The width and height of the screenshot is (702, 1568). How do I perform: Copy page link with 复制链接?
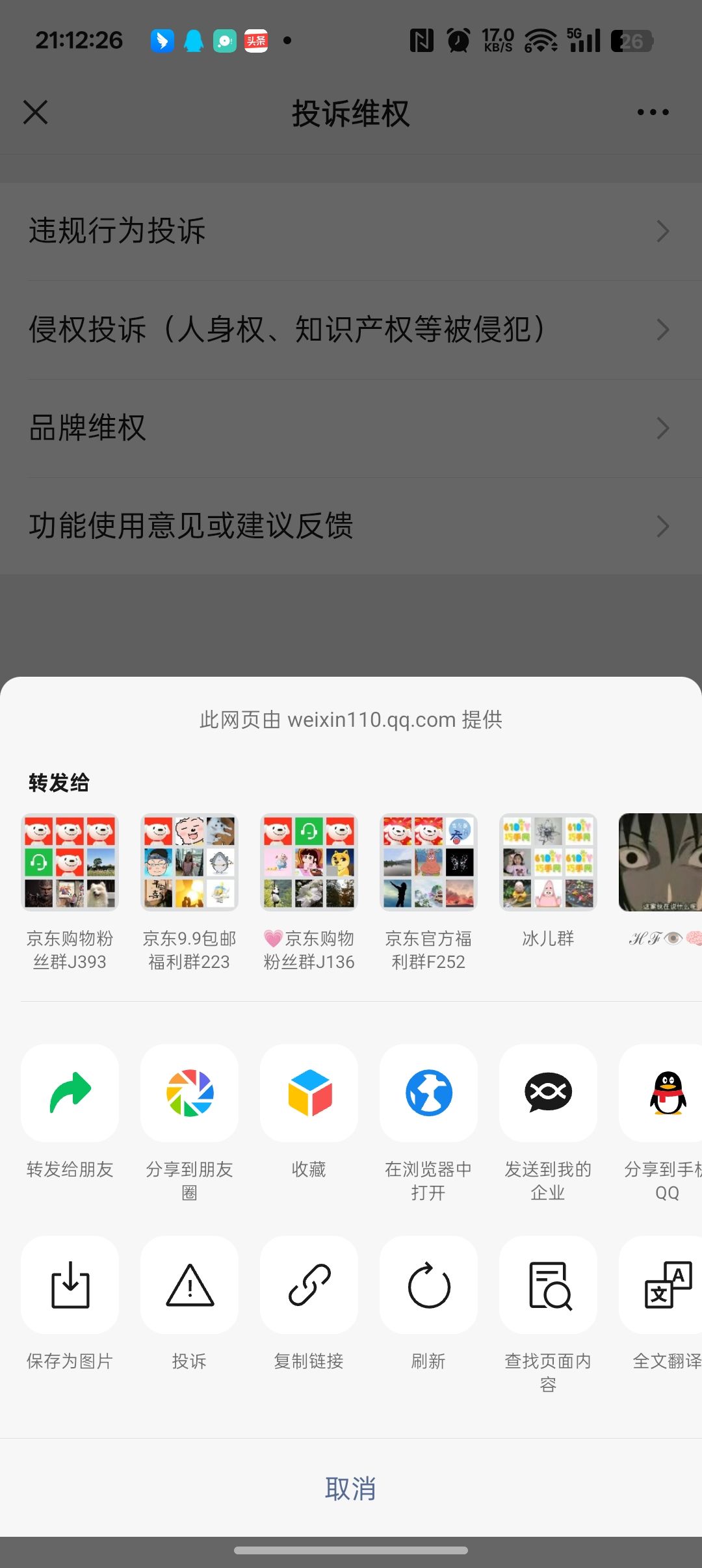click(x=309, y=1285)
